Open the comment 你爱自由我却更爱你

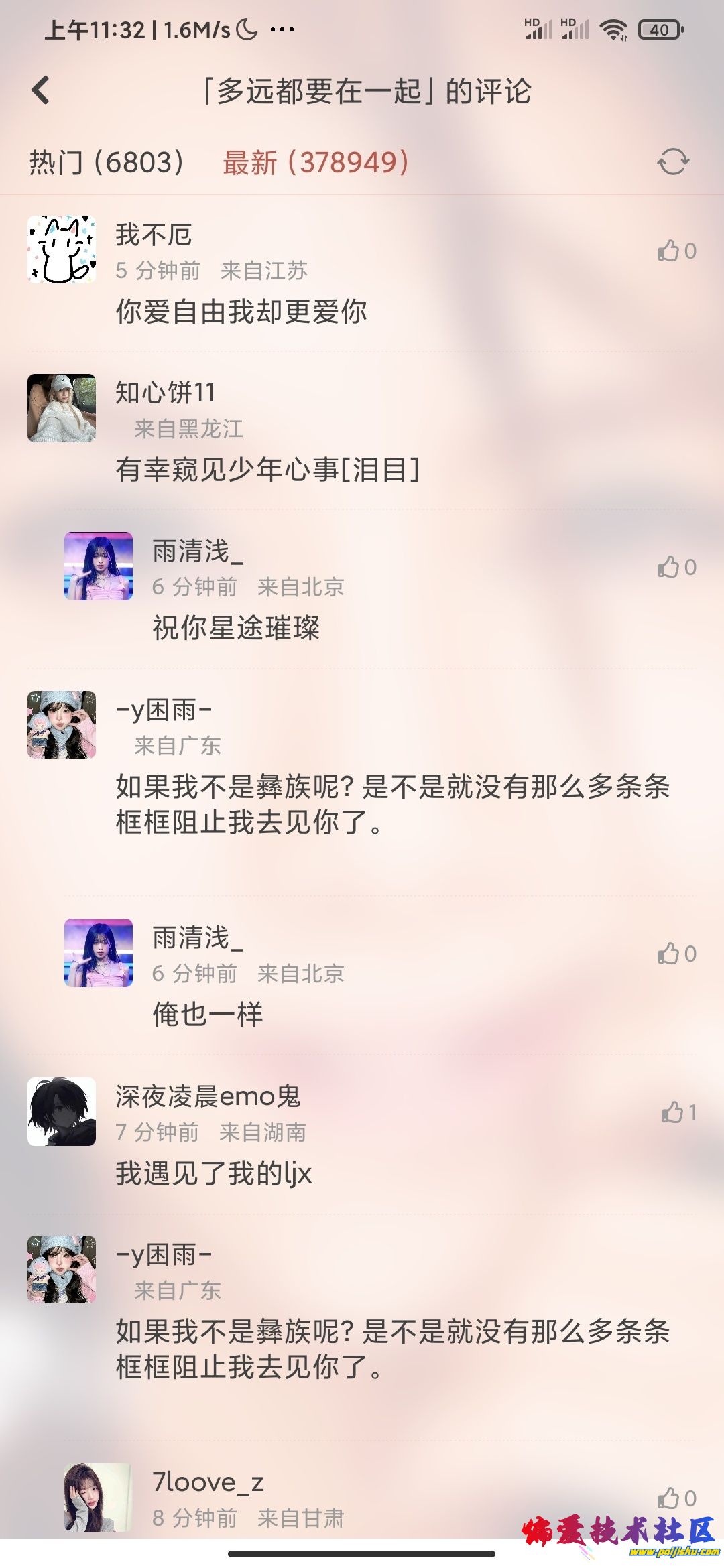click(x=241, y=312)
